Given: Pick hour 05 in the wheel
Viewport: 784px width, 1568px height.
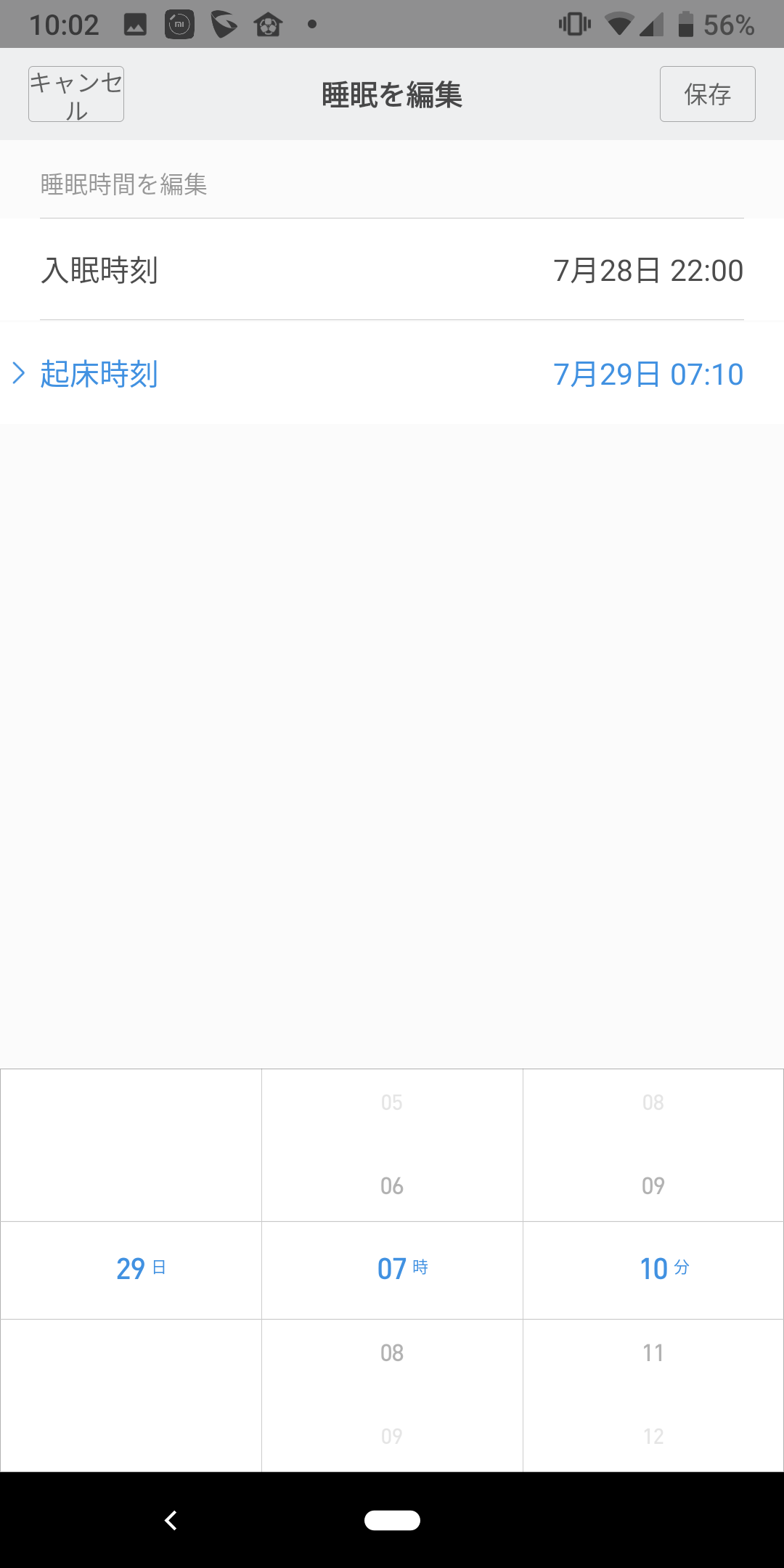Looking at the screenshot, I should pos(392,1102).
